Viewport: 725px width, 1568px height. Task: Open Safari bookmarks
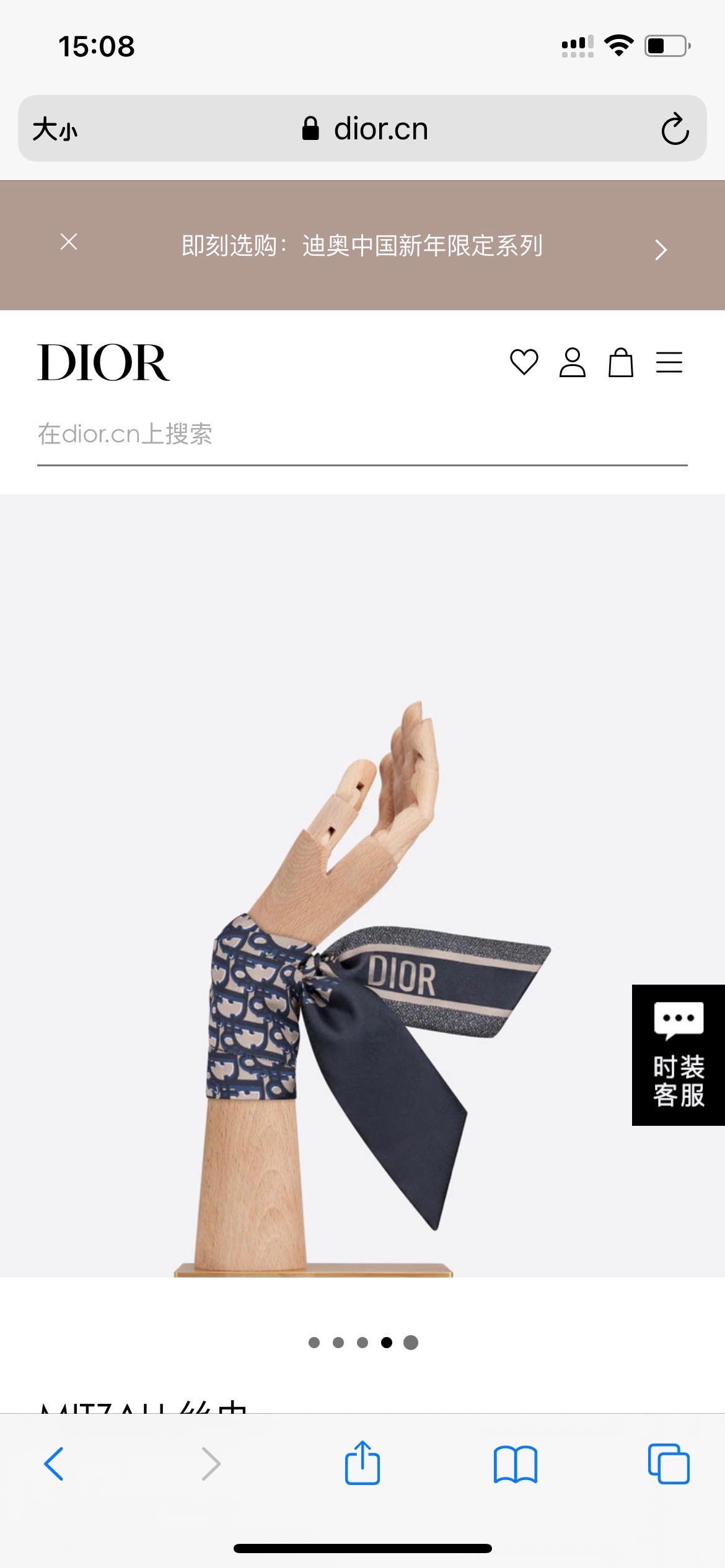(x=516, y=1464)
